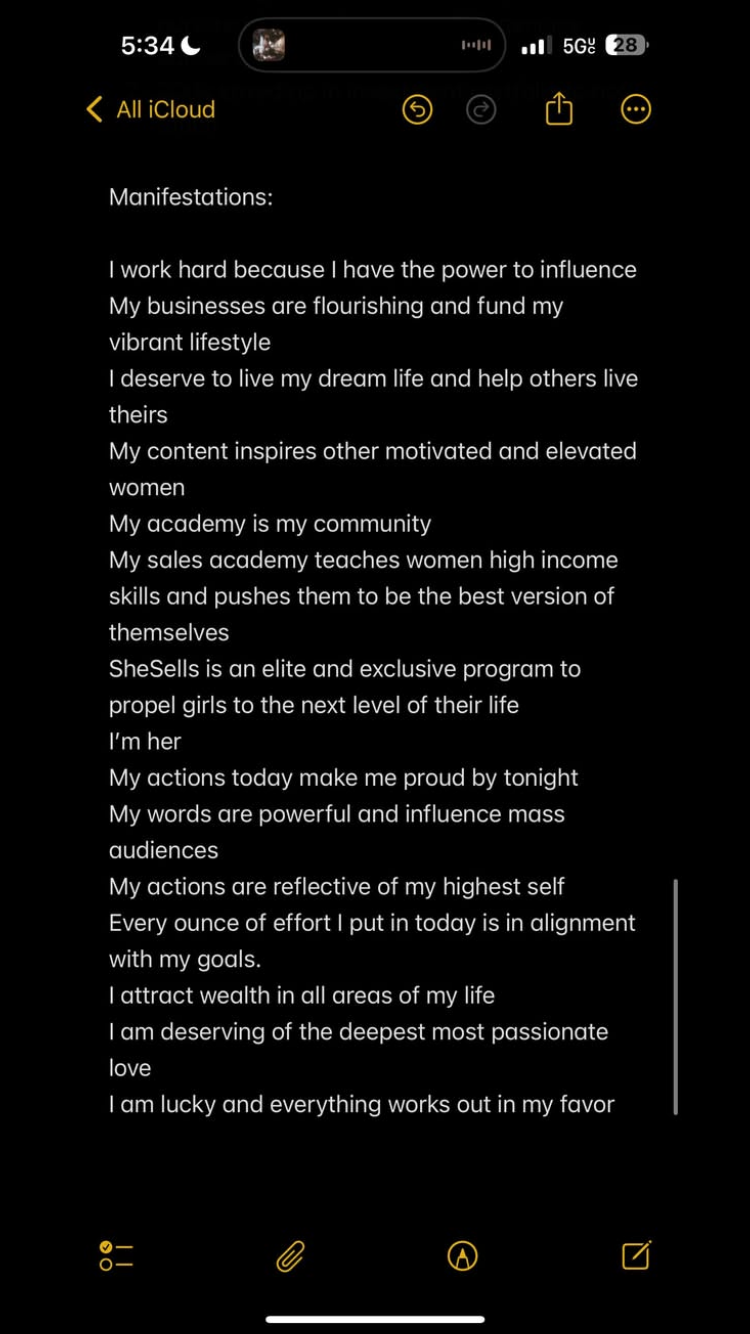This screenshot has height=1334, width=750.
Task: Add a checklist to the note
Action: pyautogui.click(x=116, y=1256)
